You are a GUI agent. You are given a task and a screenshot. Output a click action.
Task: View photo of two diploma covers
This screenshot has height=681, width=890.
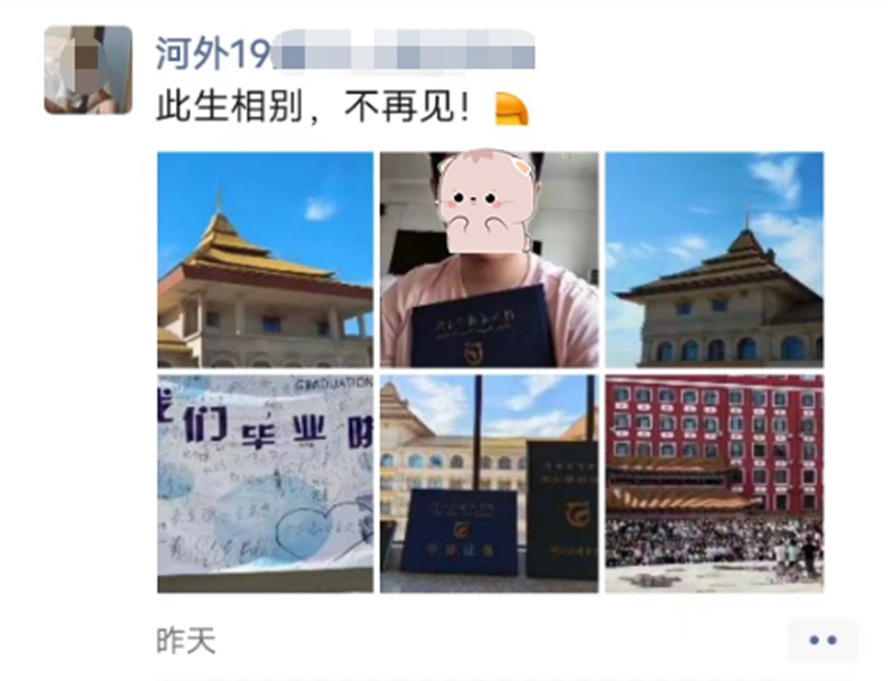489,484
